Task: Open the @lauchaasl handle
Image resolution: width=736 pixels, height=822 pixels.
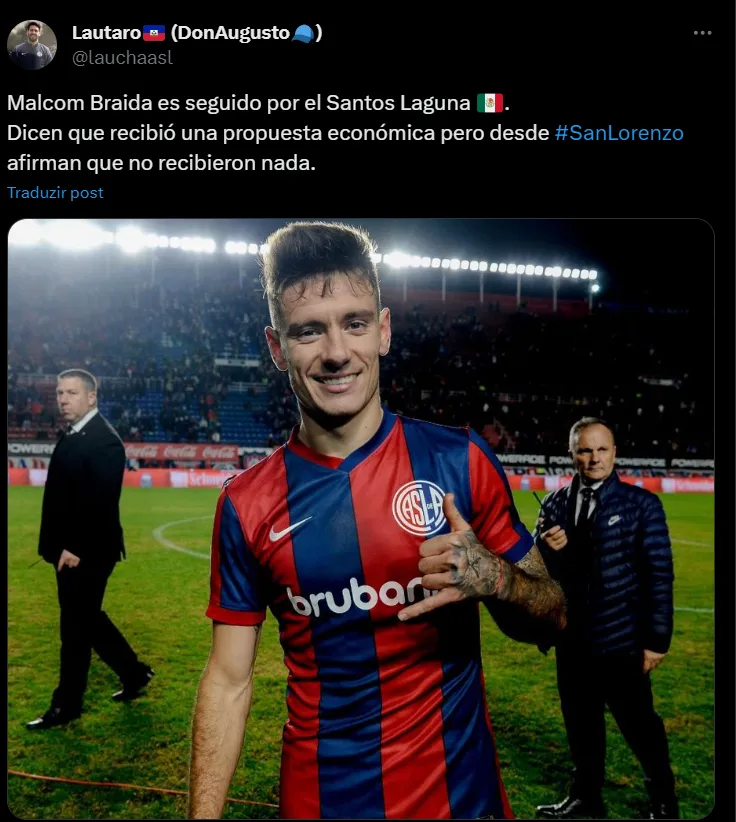Action: (x=122, y=58)
